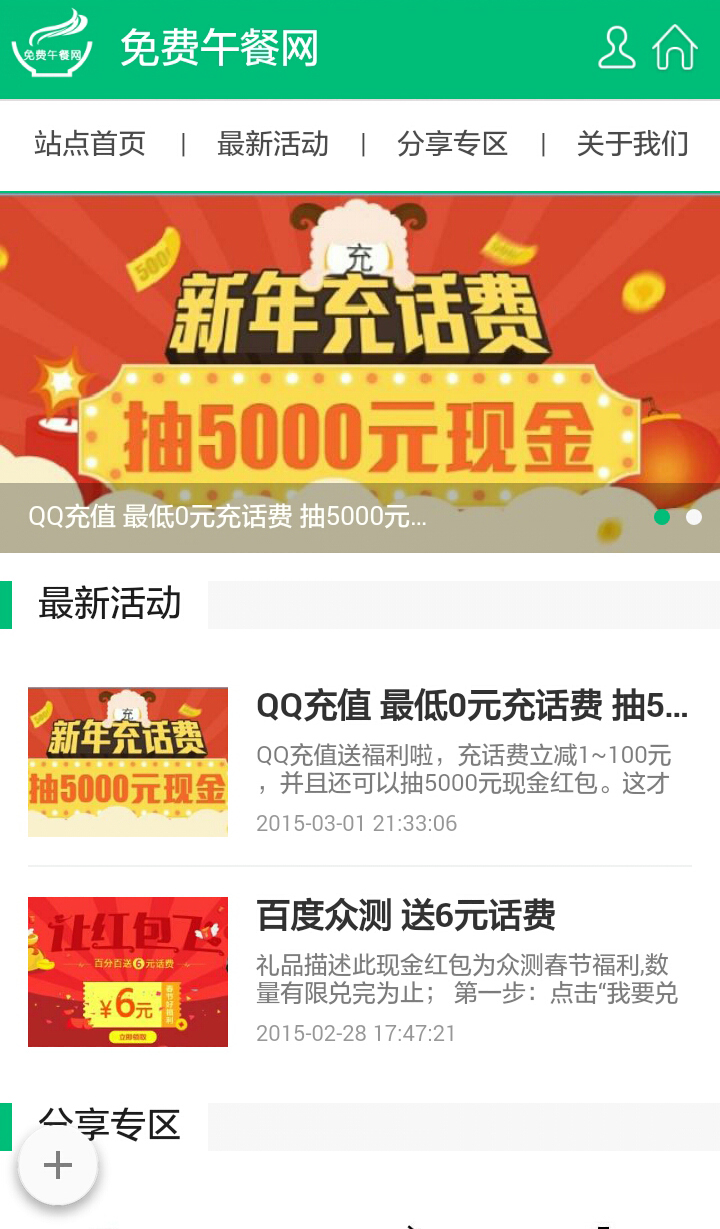
Task: Read the 百度众测 送6元话费 article
Action: coord(406,915)
